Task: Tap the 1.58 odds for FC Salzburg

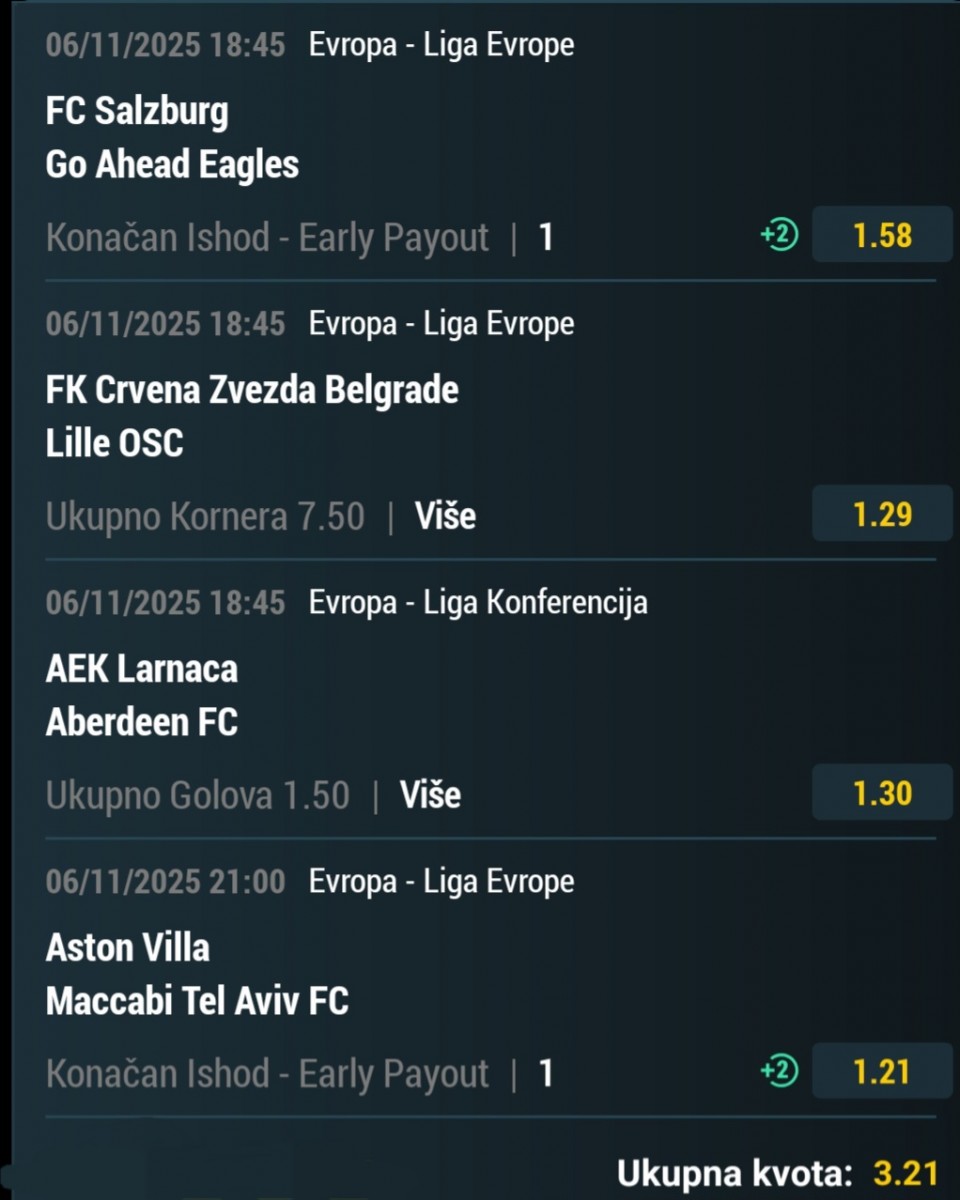Action: (x=882, y=235)
